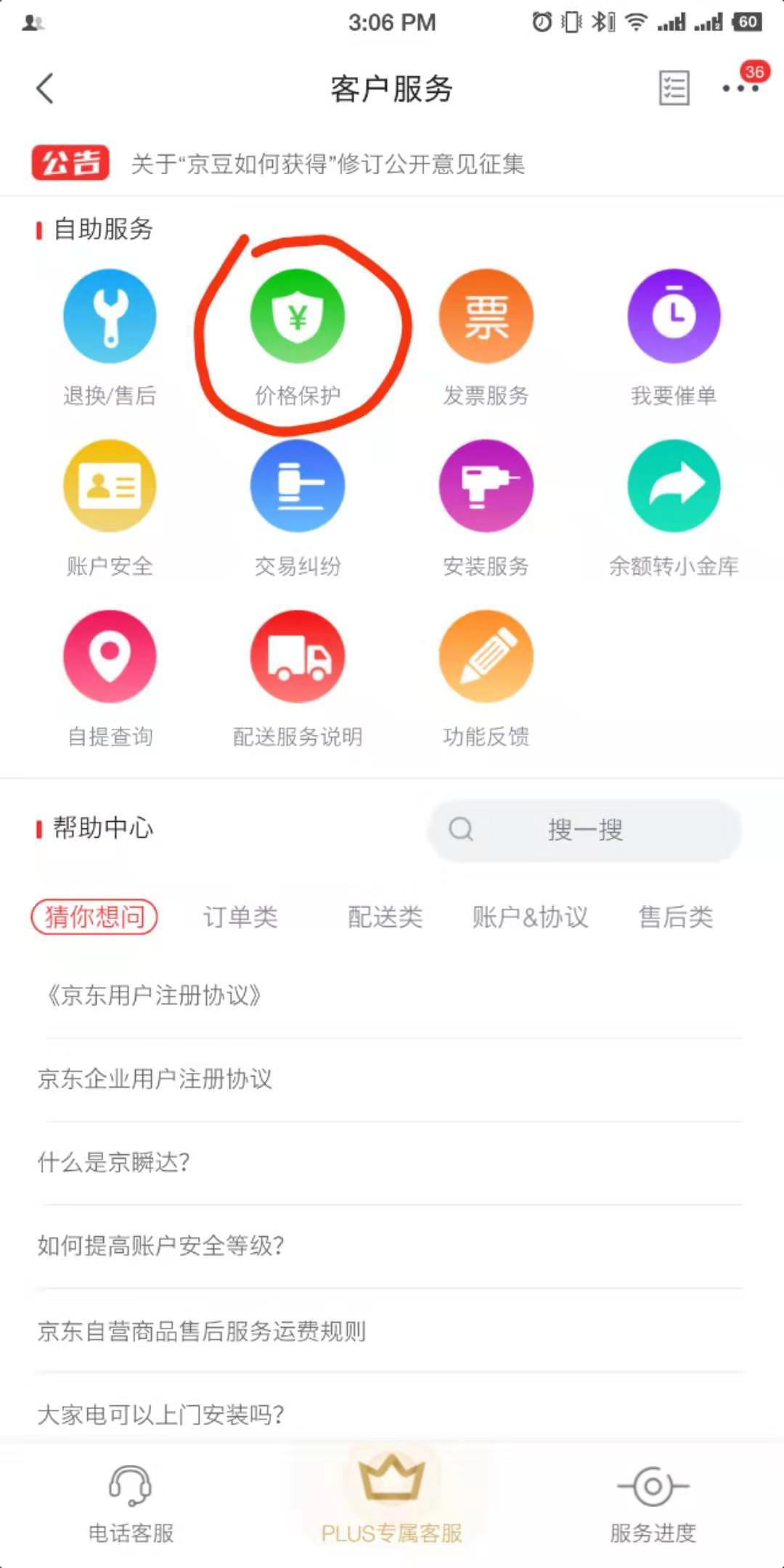Tap the 搜一搜 search field
784x1568 pixels.
click(x=584, y=830)
